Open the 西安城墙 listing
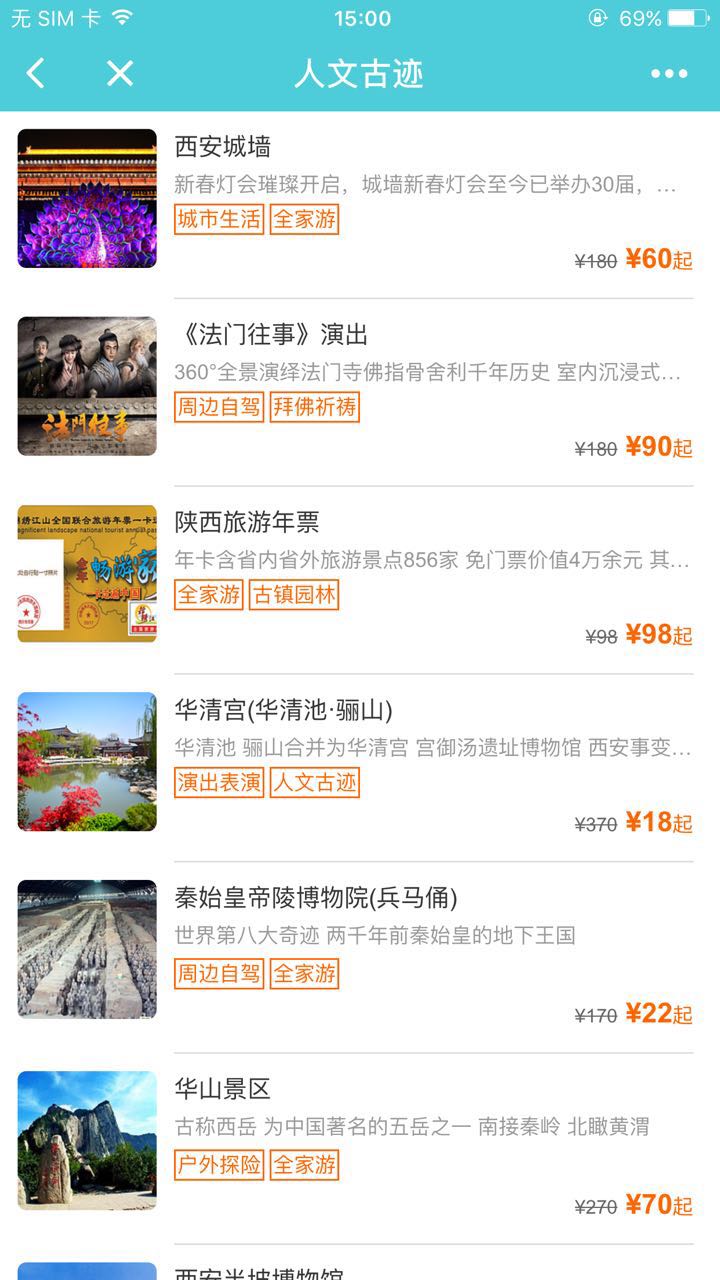Screen dimensions: 720x1280 pos(222,147)
